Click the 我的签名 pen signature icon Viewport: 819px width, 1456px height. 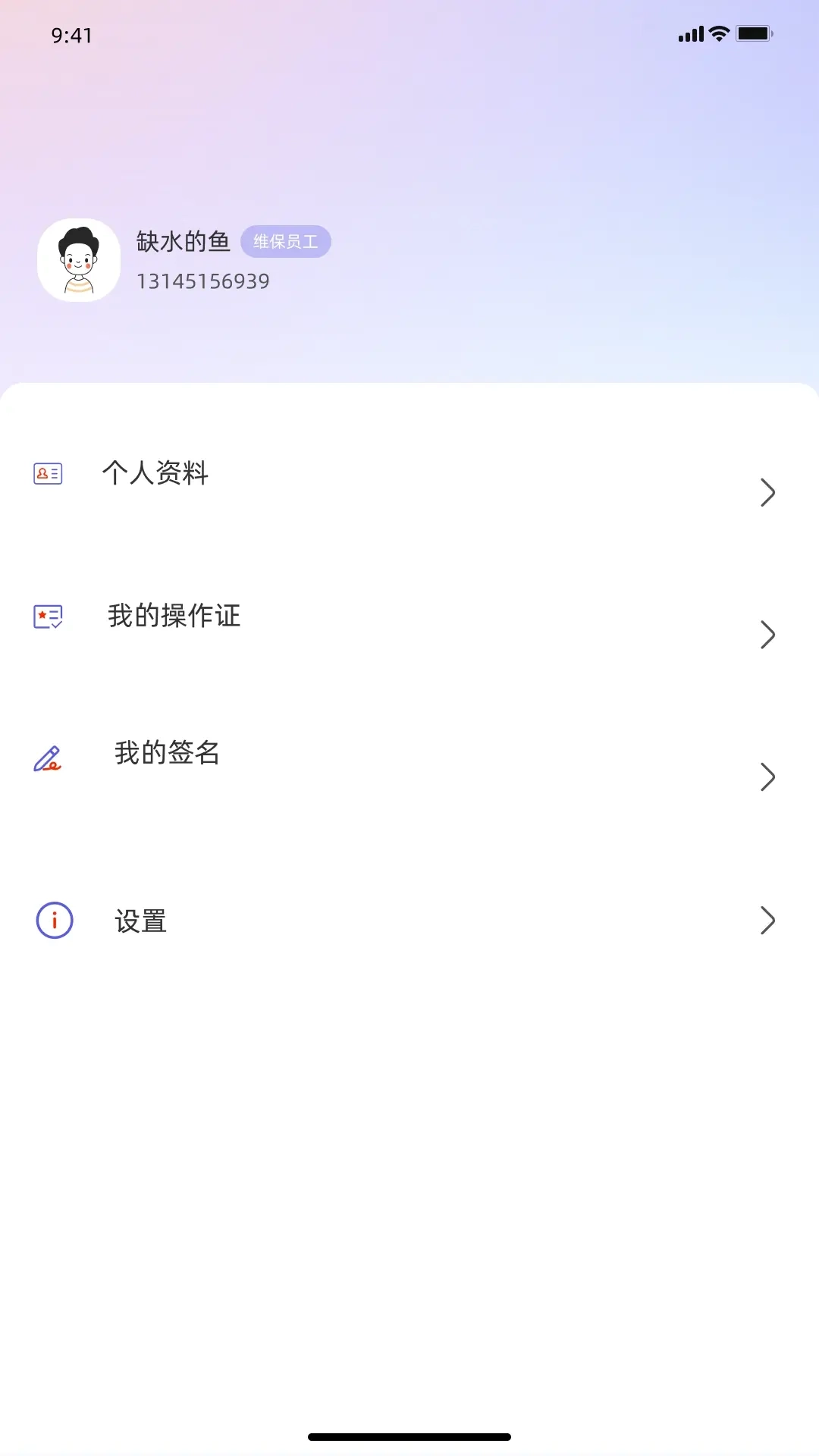[x=49, y=758]
